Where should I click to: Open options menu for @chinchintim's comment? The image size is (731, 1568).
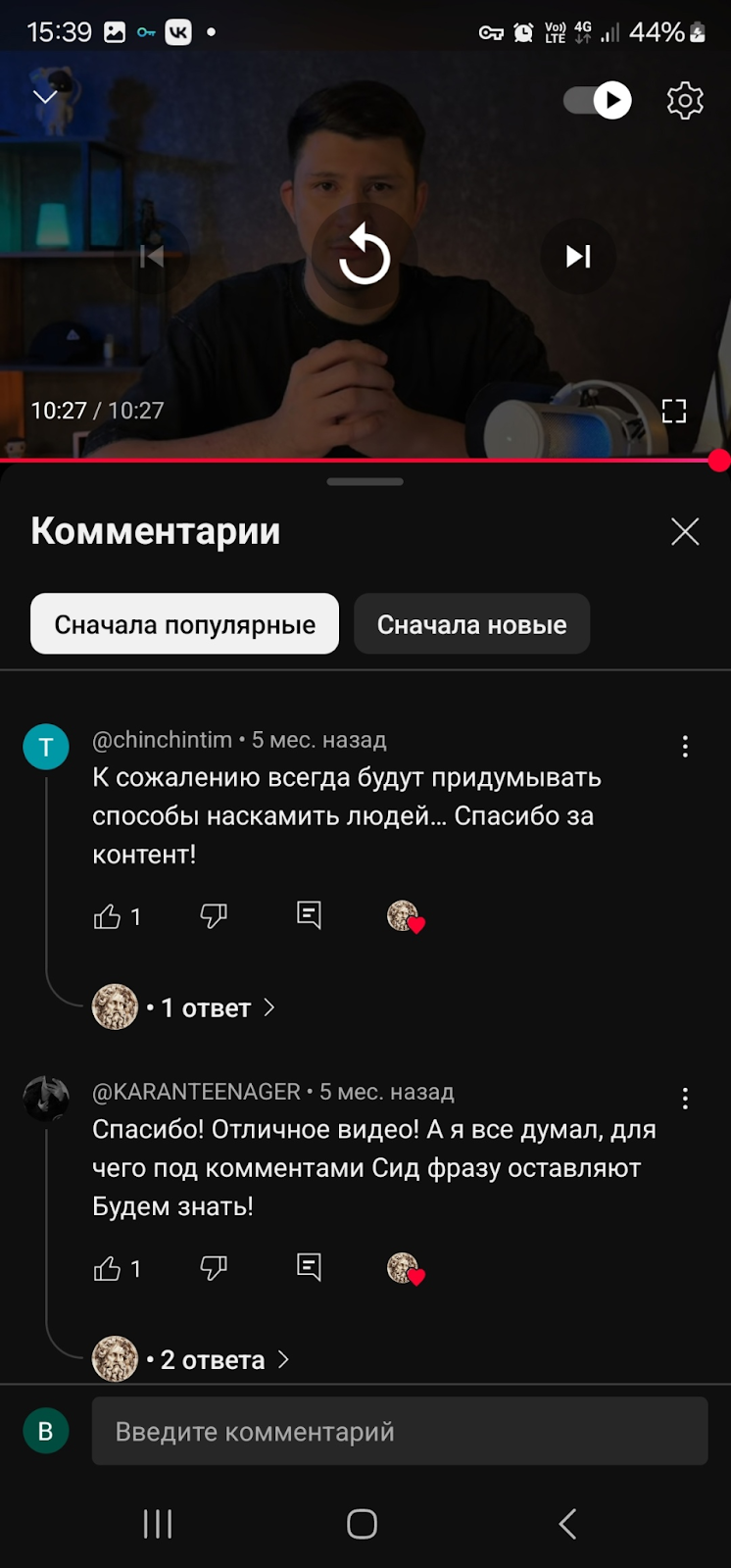[x=685, y=747]
